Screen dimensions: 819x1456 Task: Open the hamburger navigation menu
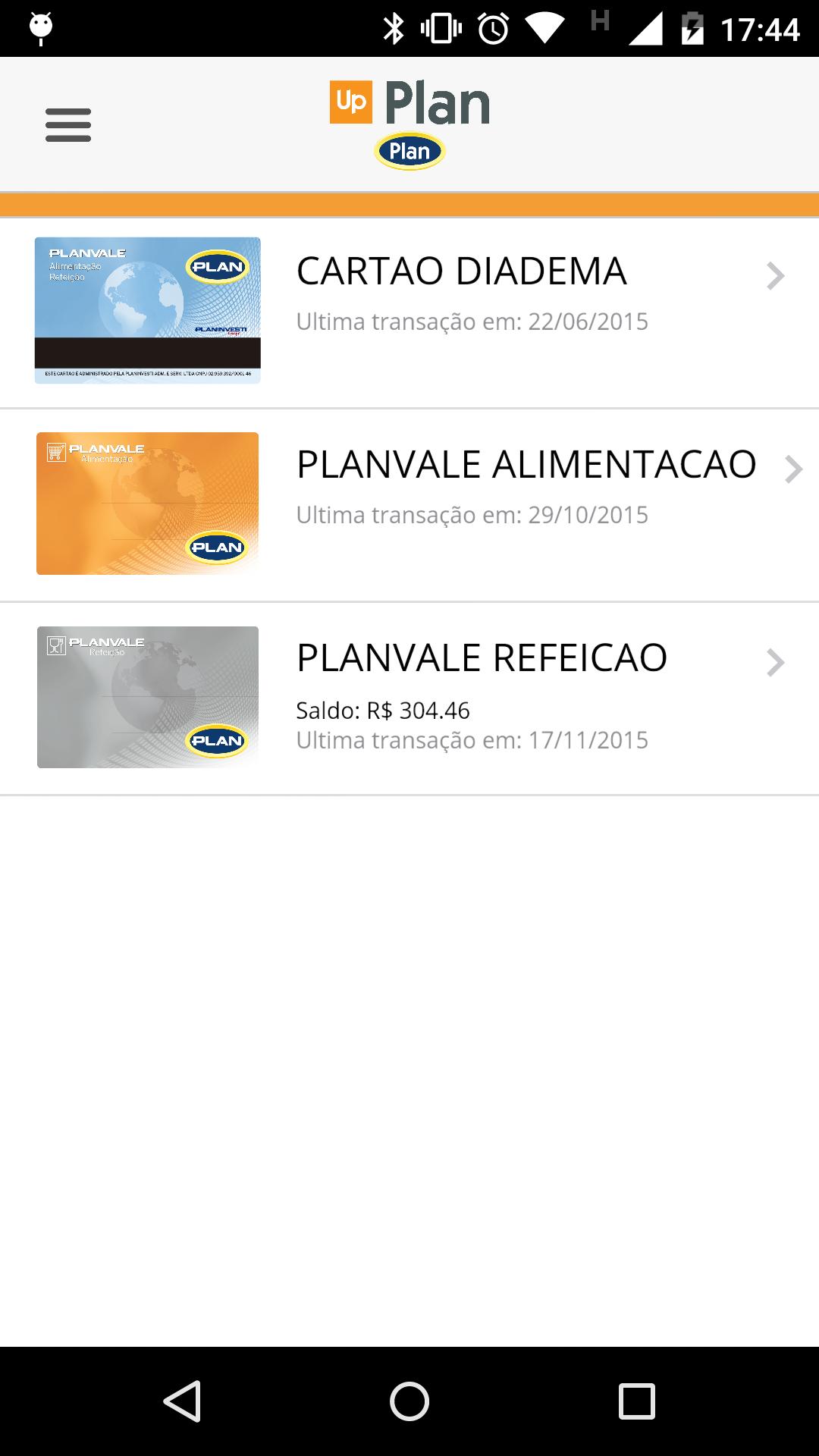[x=67, y=125]
